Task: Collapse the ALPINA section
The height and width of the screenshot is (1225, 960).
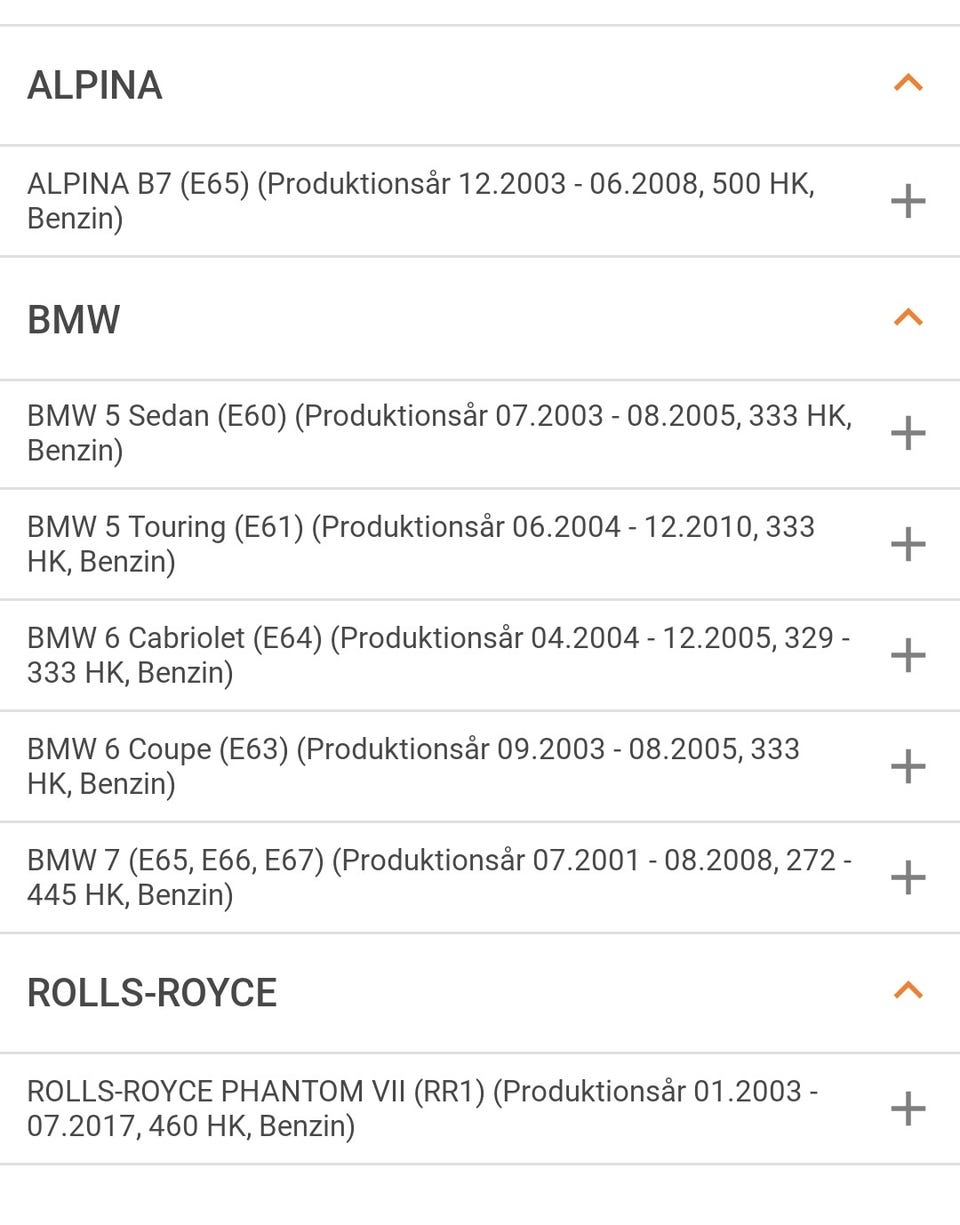Action: pos(907,84)
